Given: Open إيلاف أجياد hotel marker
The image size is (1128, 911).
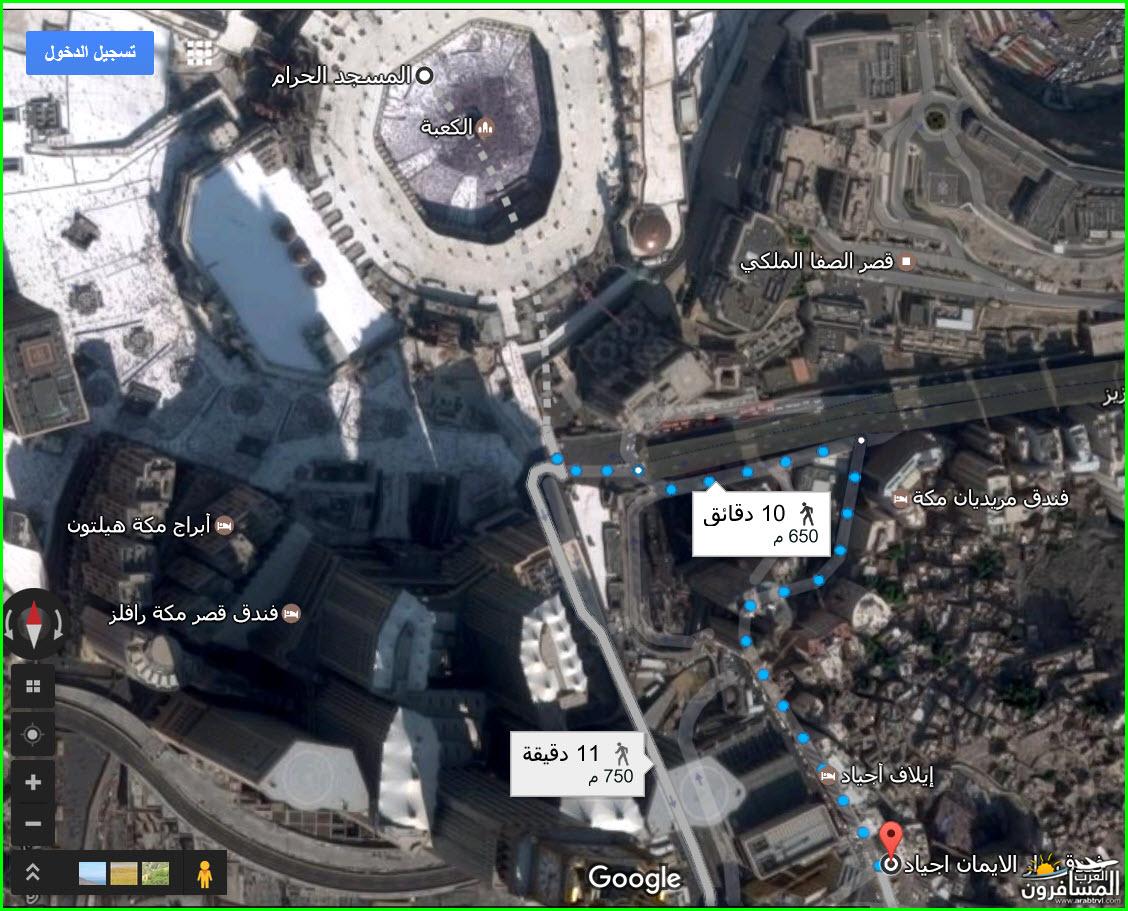Looking at the screenshot, I should 828,776.
